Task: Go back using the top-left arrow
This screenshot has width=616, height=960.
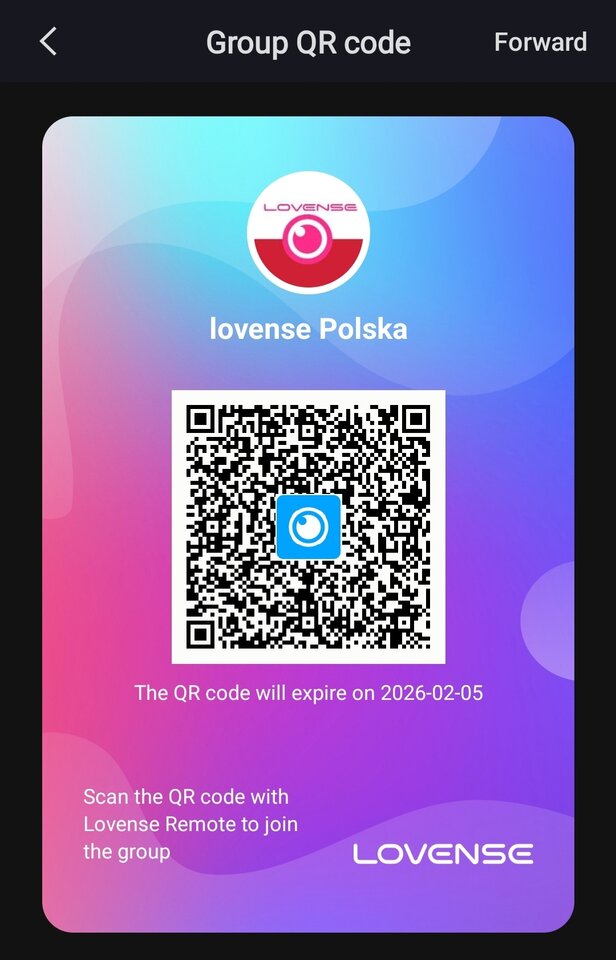Action: click(x=48, y=42)
